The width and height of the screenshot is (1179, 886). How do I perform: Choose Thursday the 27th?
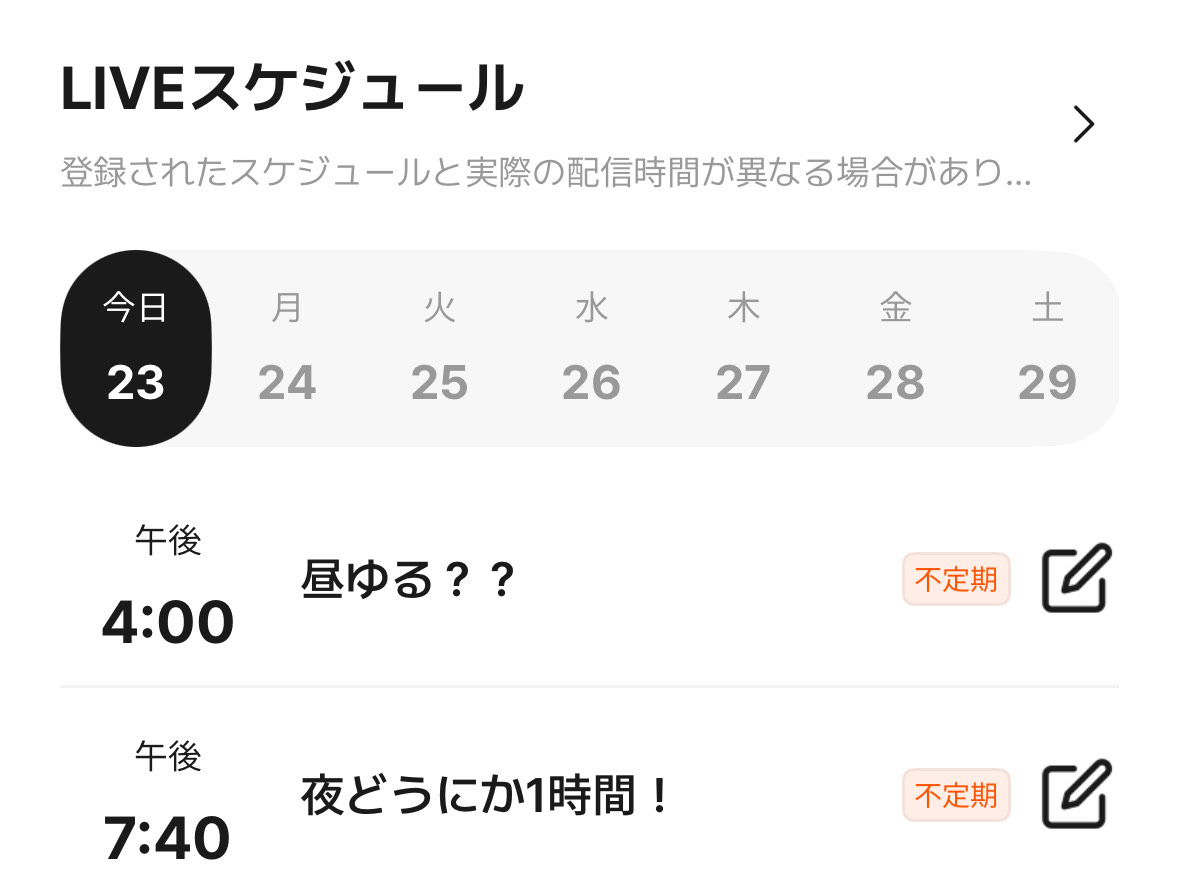pyautogui.click(x=743, y=348)
